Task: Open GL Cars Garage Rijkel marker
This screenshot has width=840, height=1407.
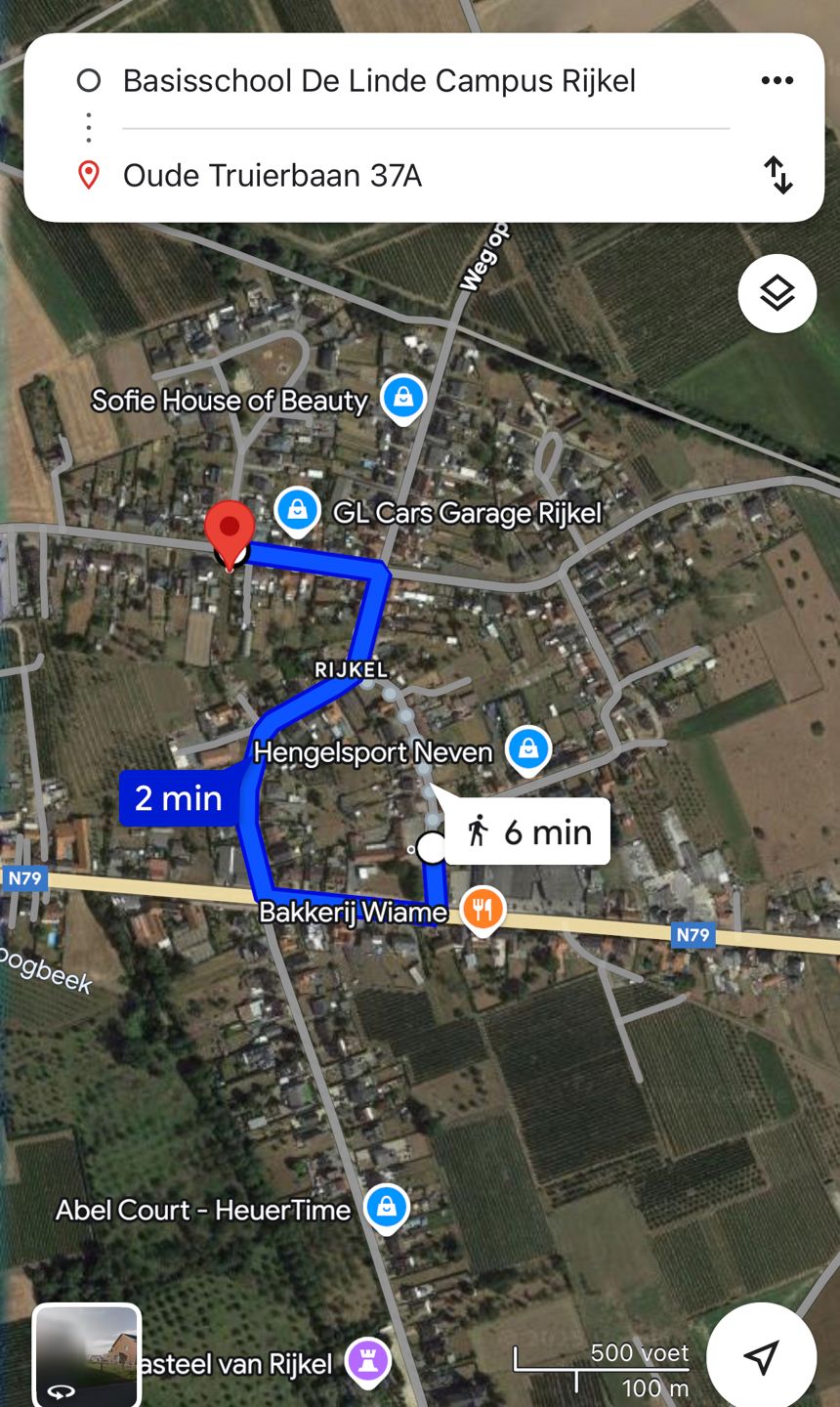Action: pos(298,510)
